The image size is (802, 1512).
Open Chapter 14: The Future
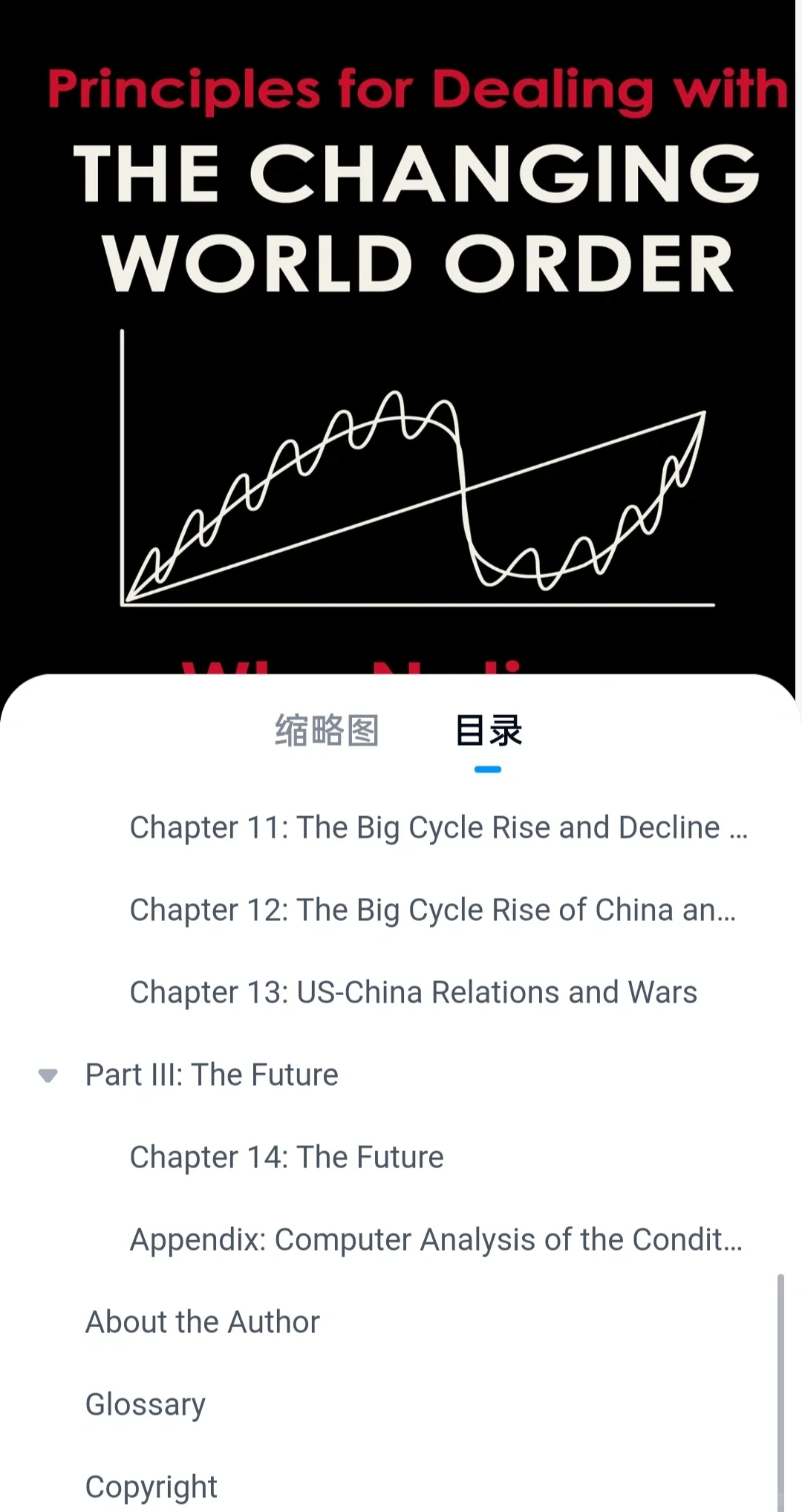point(287,1157)
